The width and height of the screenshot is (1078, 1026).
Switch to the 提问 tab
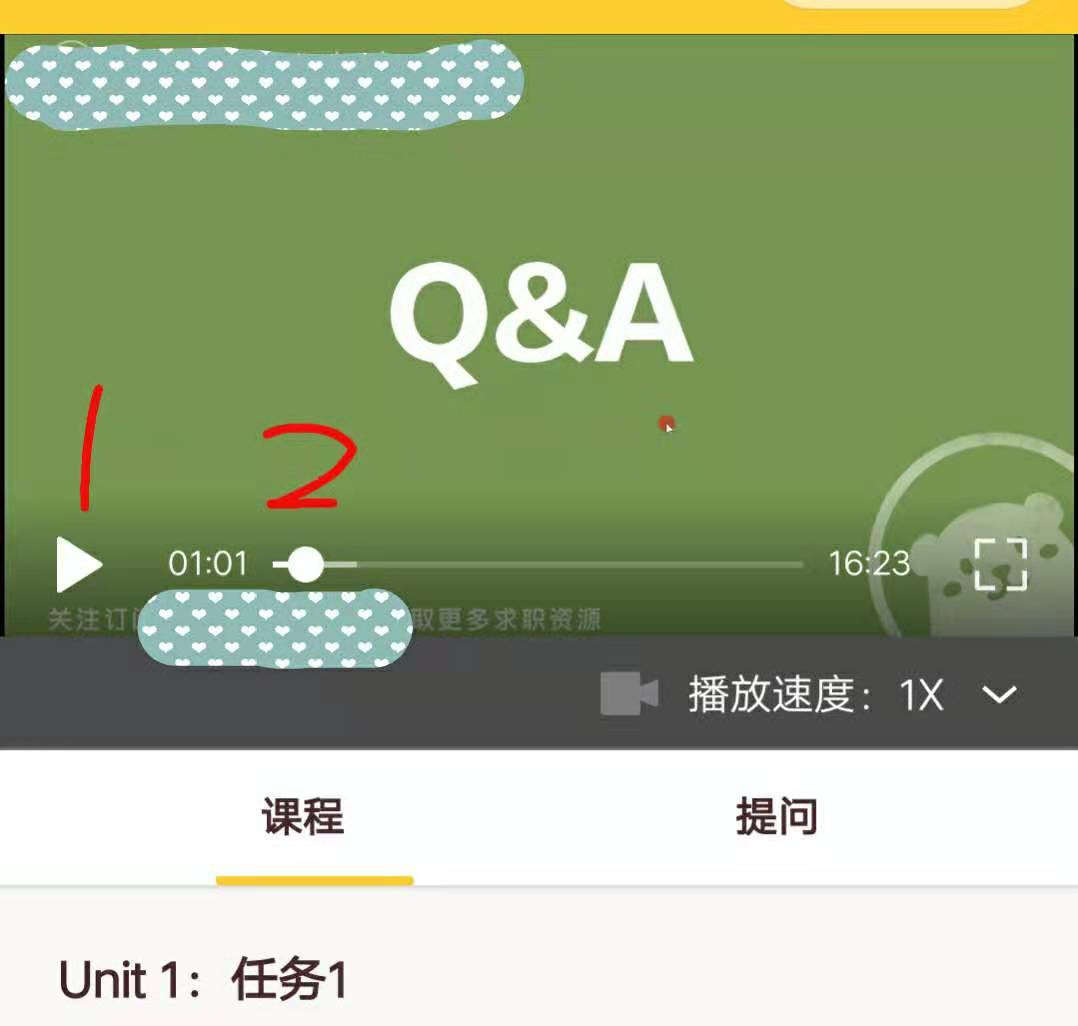point(776,818)
